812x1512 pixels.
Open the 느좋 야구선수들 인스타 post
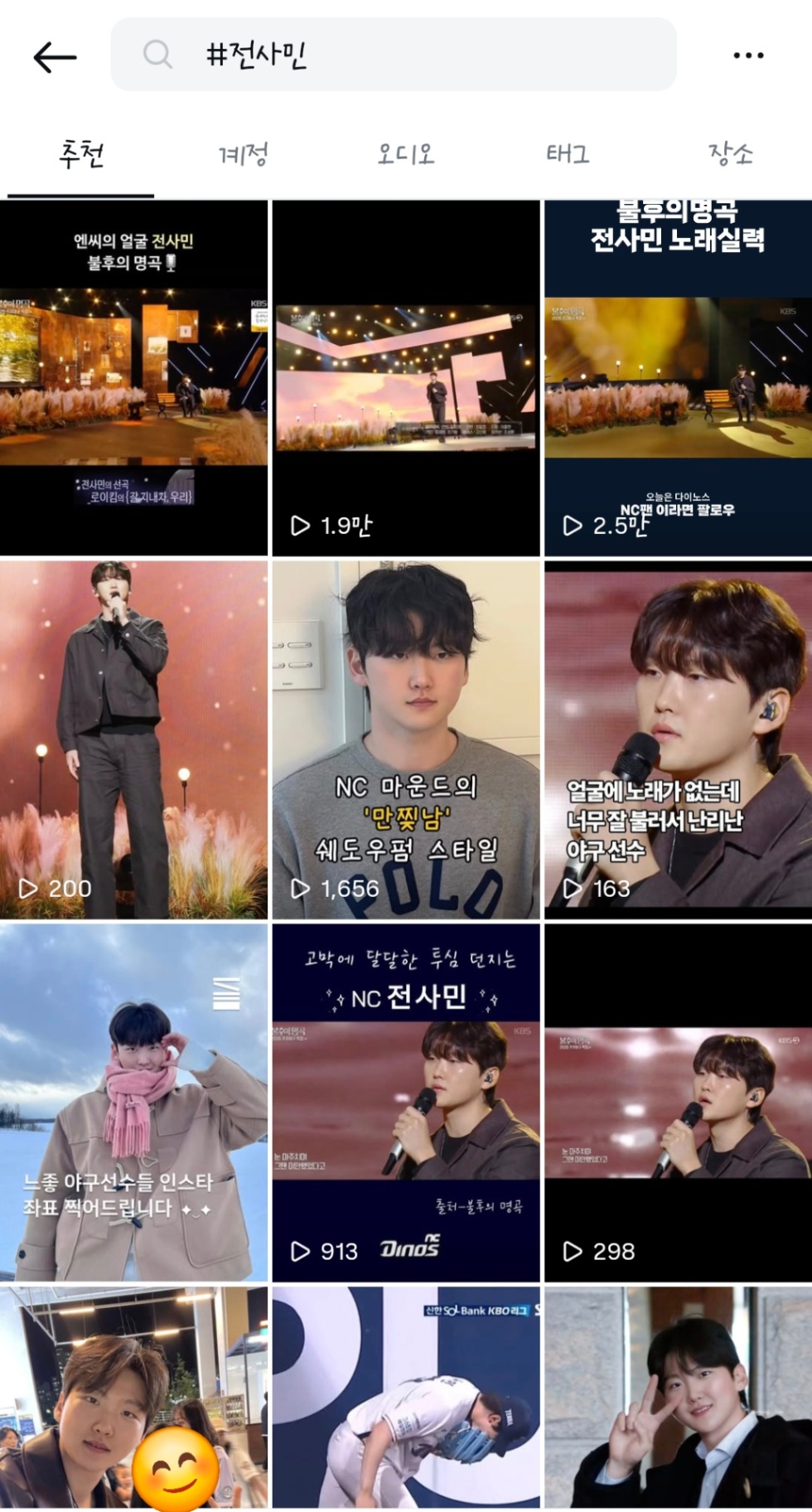pyautogui.click(x=133, y=1102)
